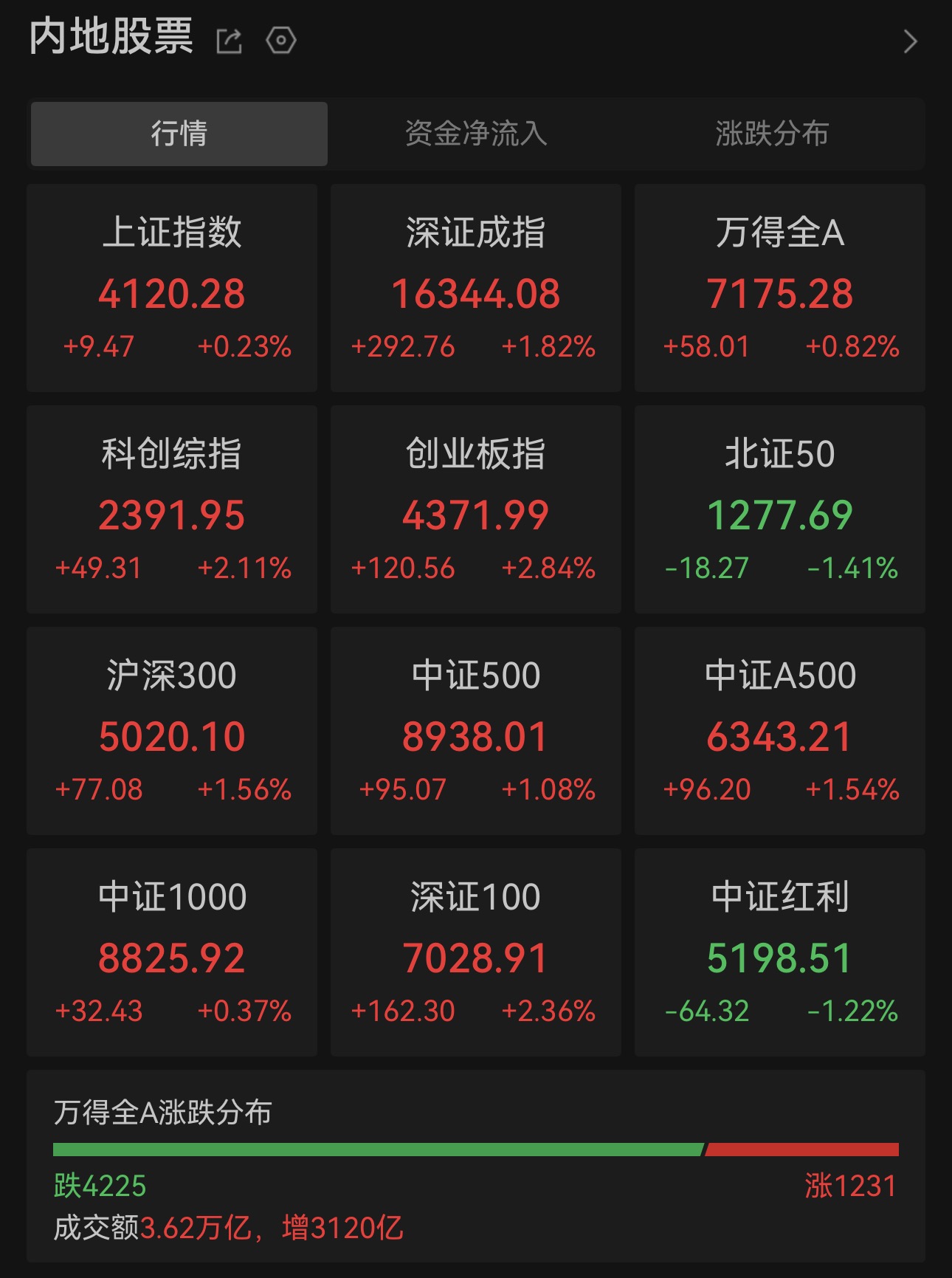Open the 中证1000 card
Image resolution: width=952 pixels, height=1278 pixels.
[172, 952]
